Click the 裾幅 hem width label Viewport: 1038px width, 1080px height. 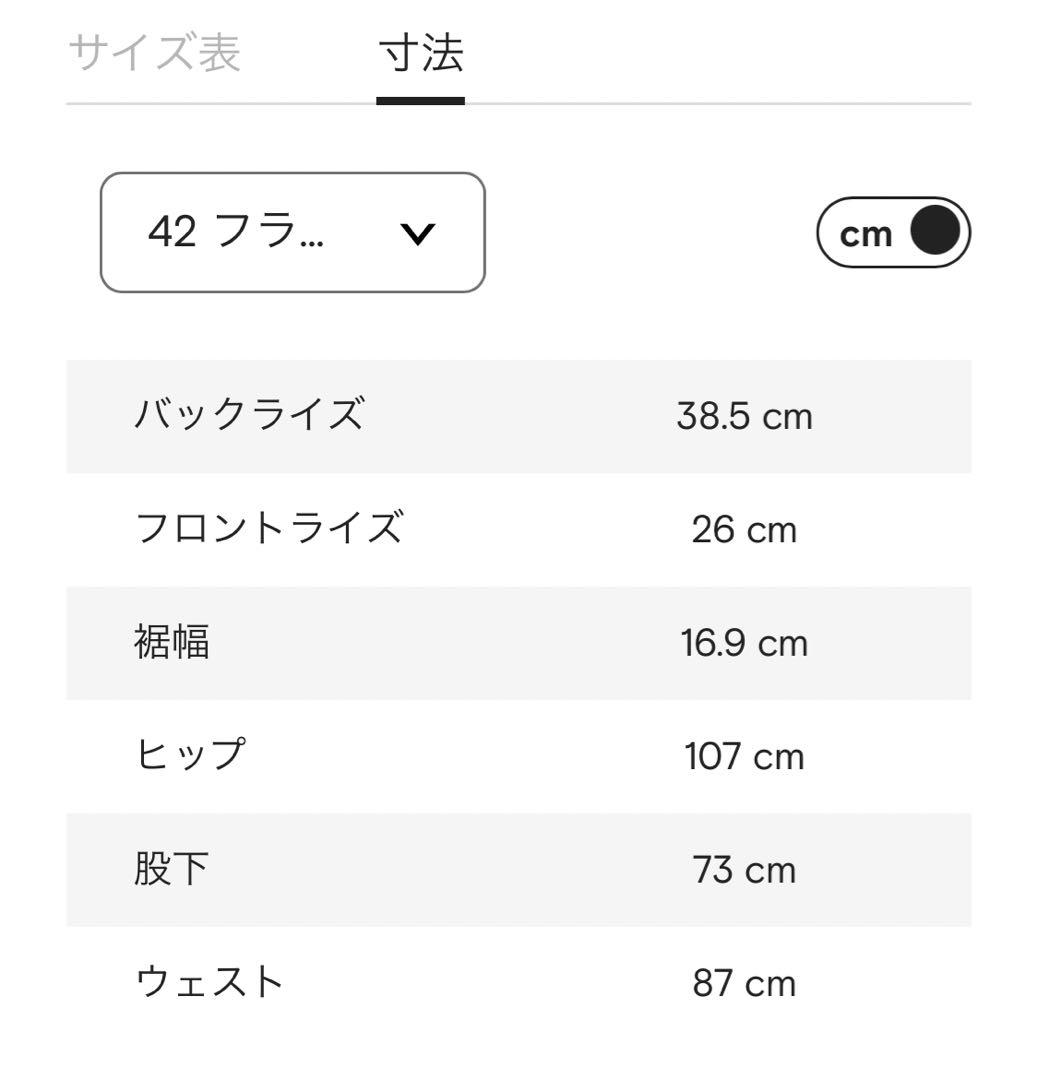coord(173,643)
